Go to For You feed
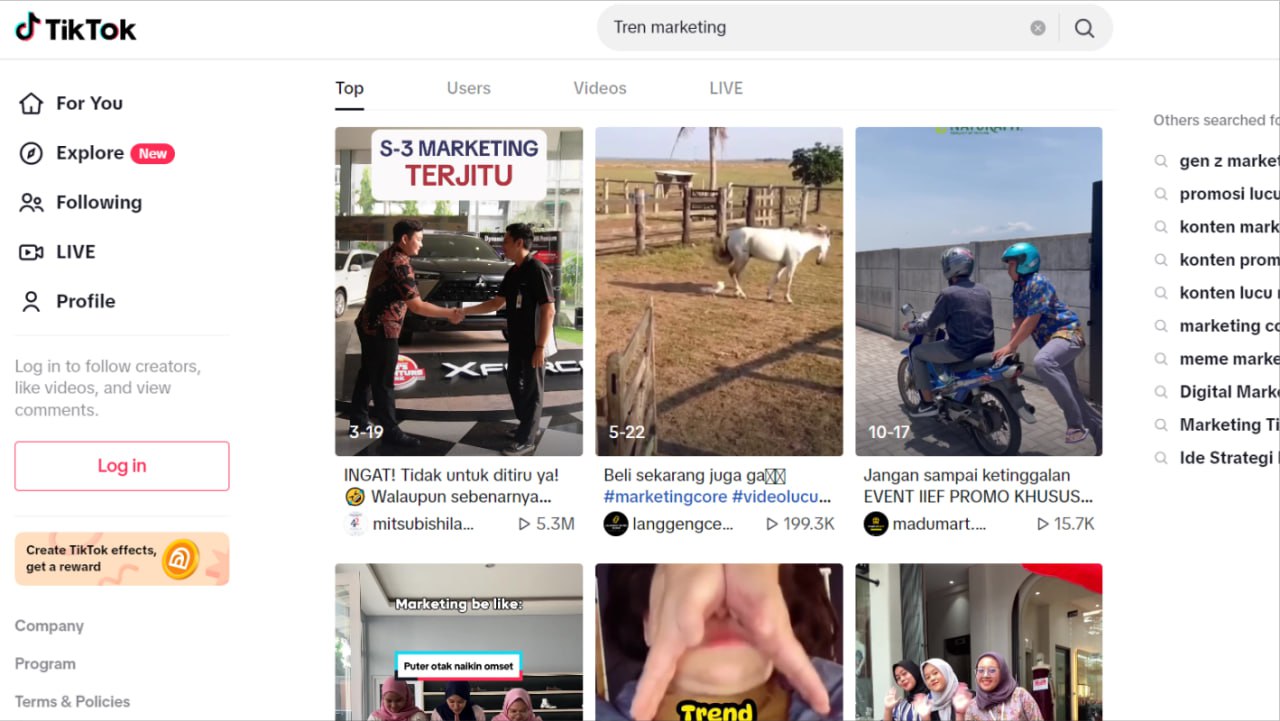This screenshot has width=1280, height=721. point(88,103)
